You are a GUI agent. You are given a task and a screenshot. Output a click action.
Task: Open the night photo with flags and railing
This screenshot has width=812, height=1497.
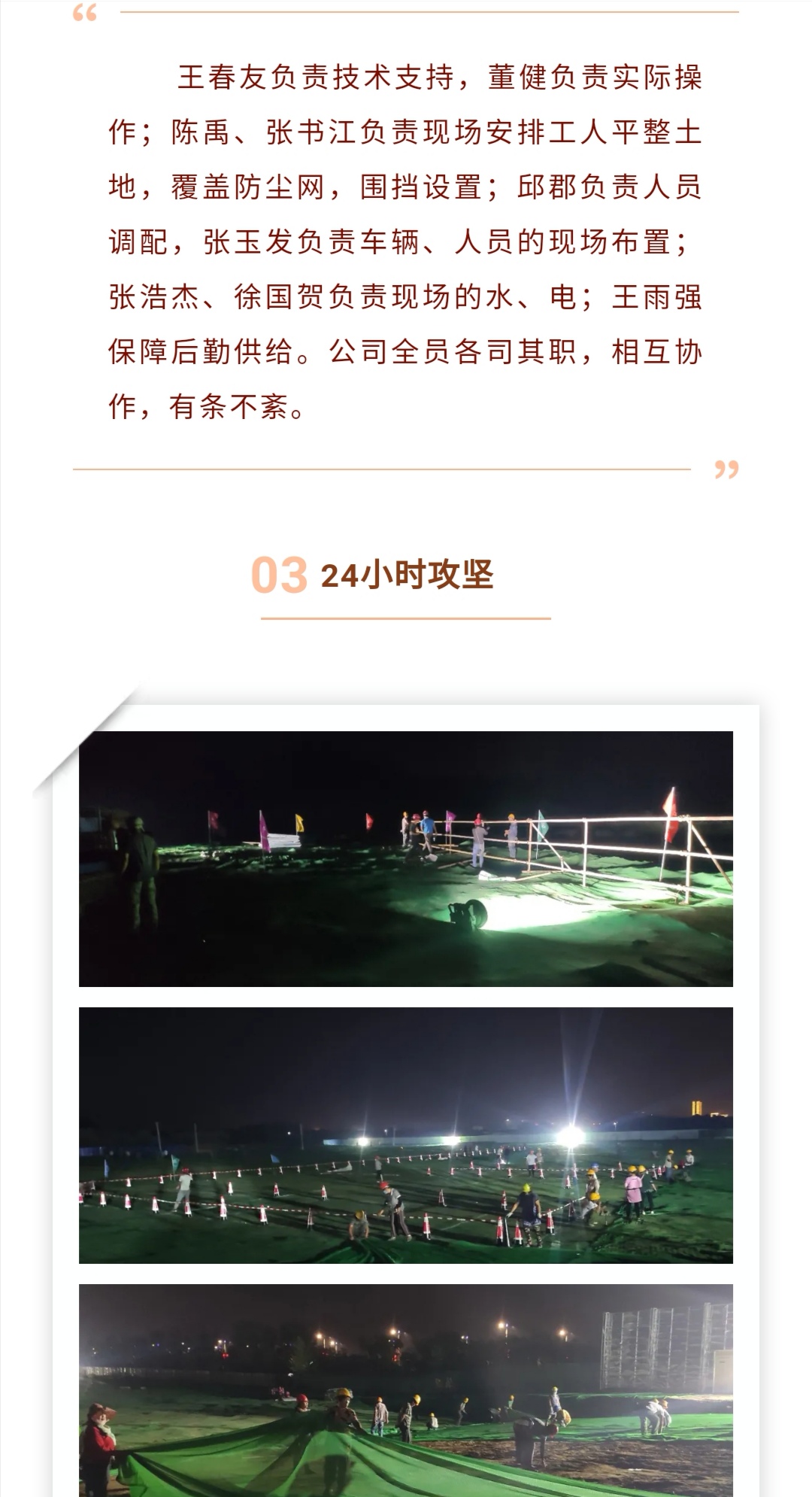(x=406, y=858)
